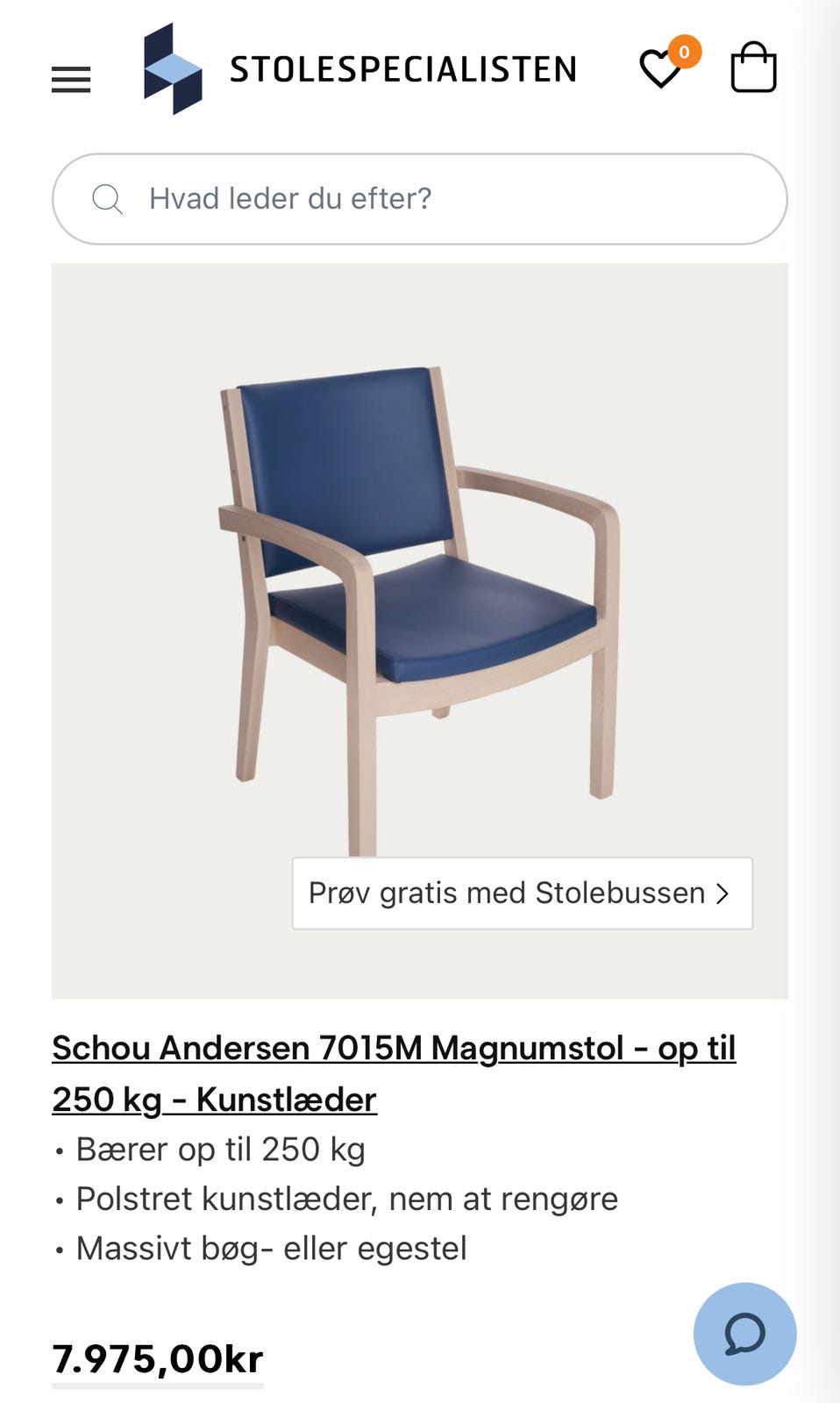The width and height of the screenshot is (840, 1403).
Task: Select the 'op til 250 kg' title link
Action: 215,1099
